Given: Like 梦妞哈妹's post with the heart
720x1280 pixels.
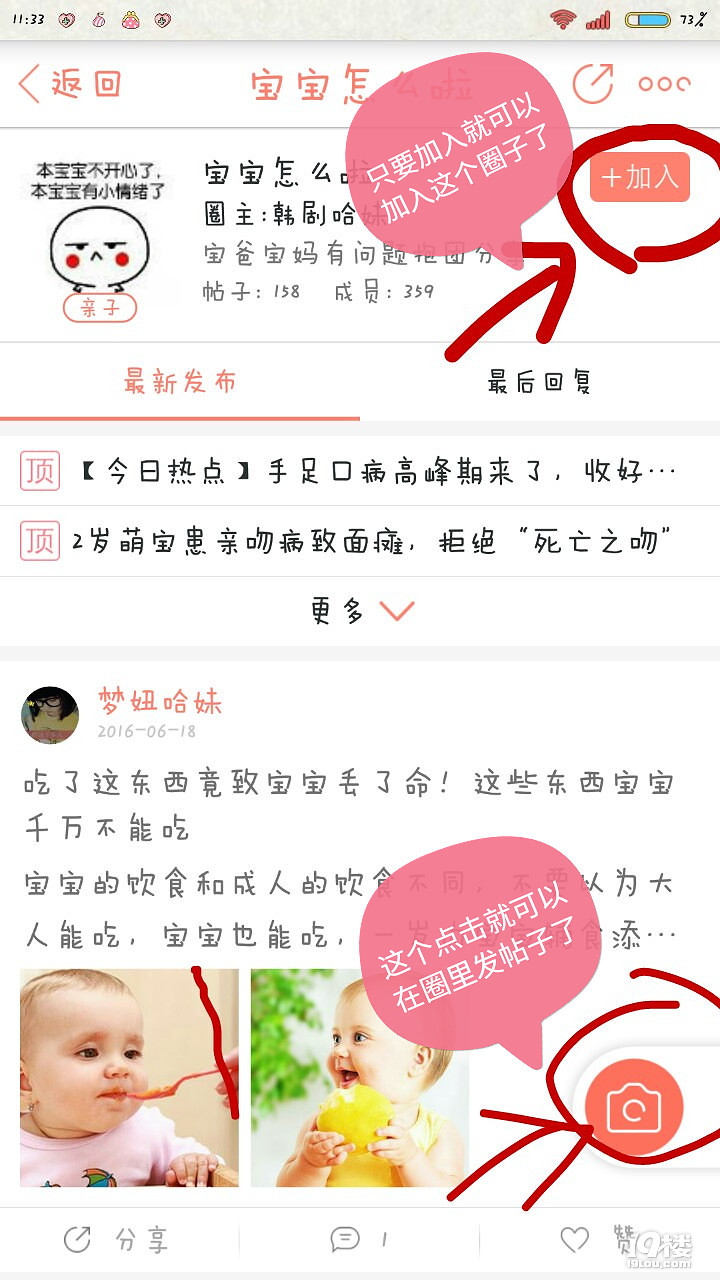Looking at the screenshot, I should (576, 1241).
